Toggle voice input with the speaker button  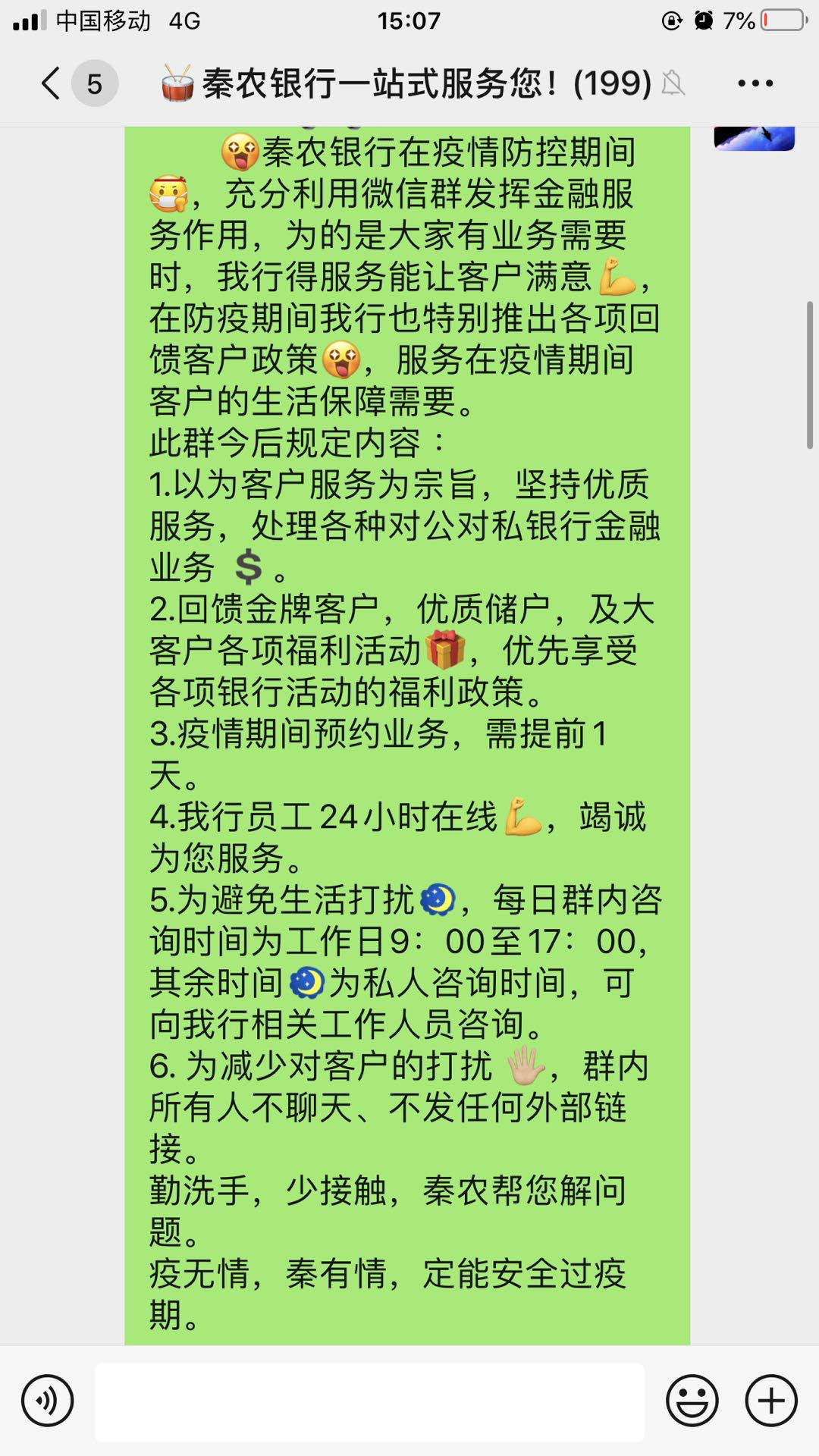point(47,1399)
